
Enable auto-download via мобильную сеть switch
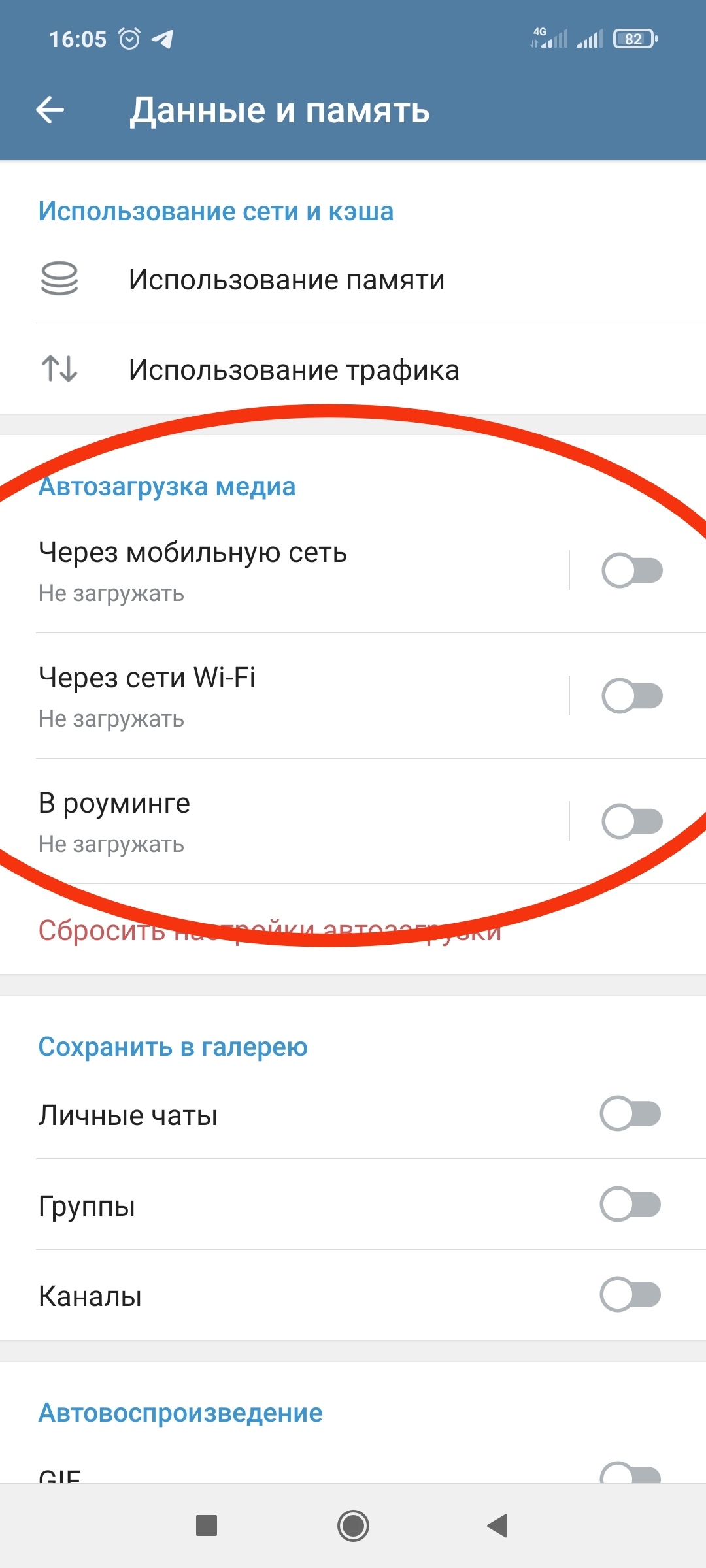click(x=631, y=570)
